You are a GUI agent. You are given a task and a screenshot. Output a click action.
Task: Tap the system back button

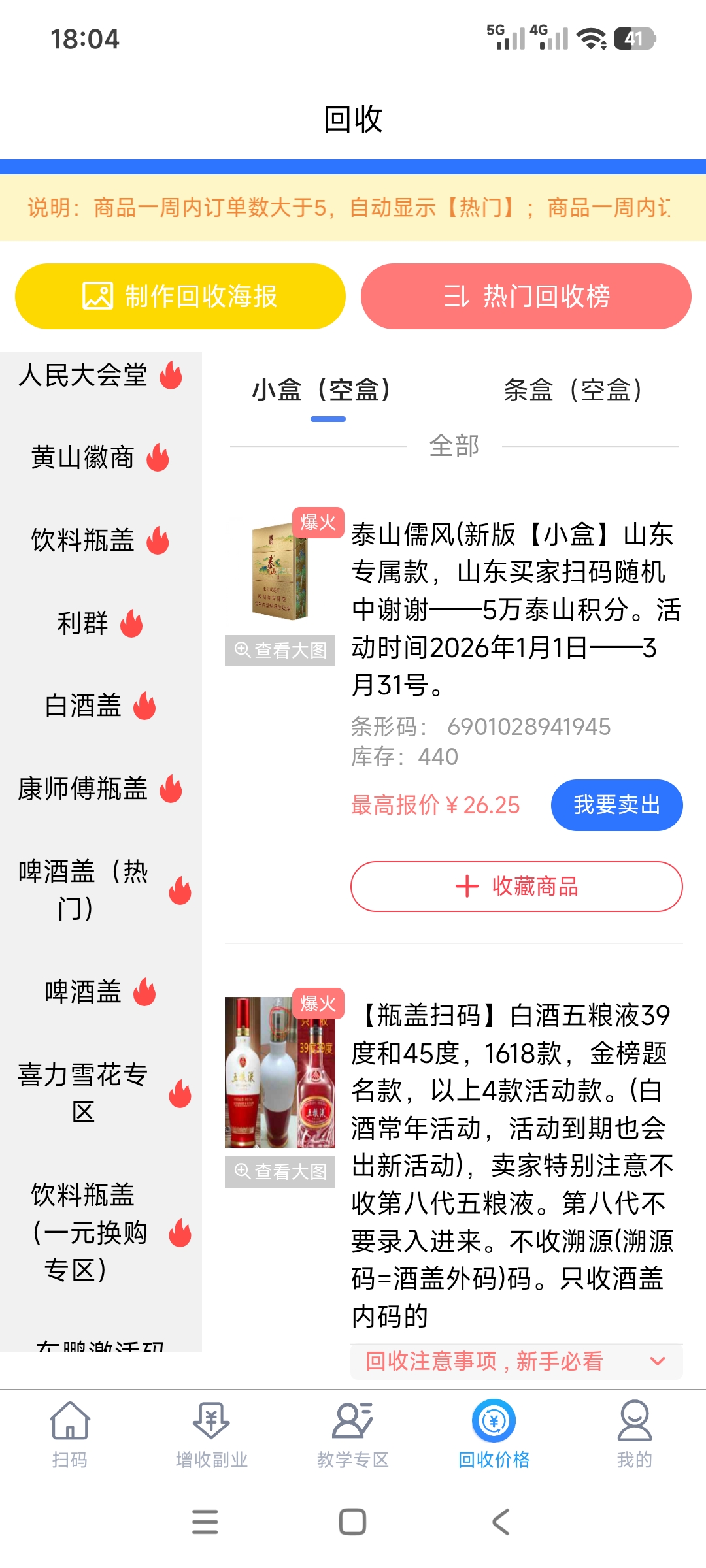501,1522
